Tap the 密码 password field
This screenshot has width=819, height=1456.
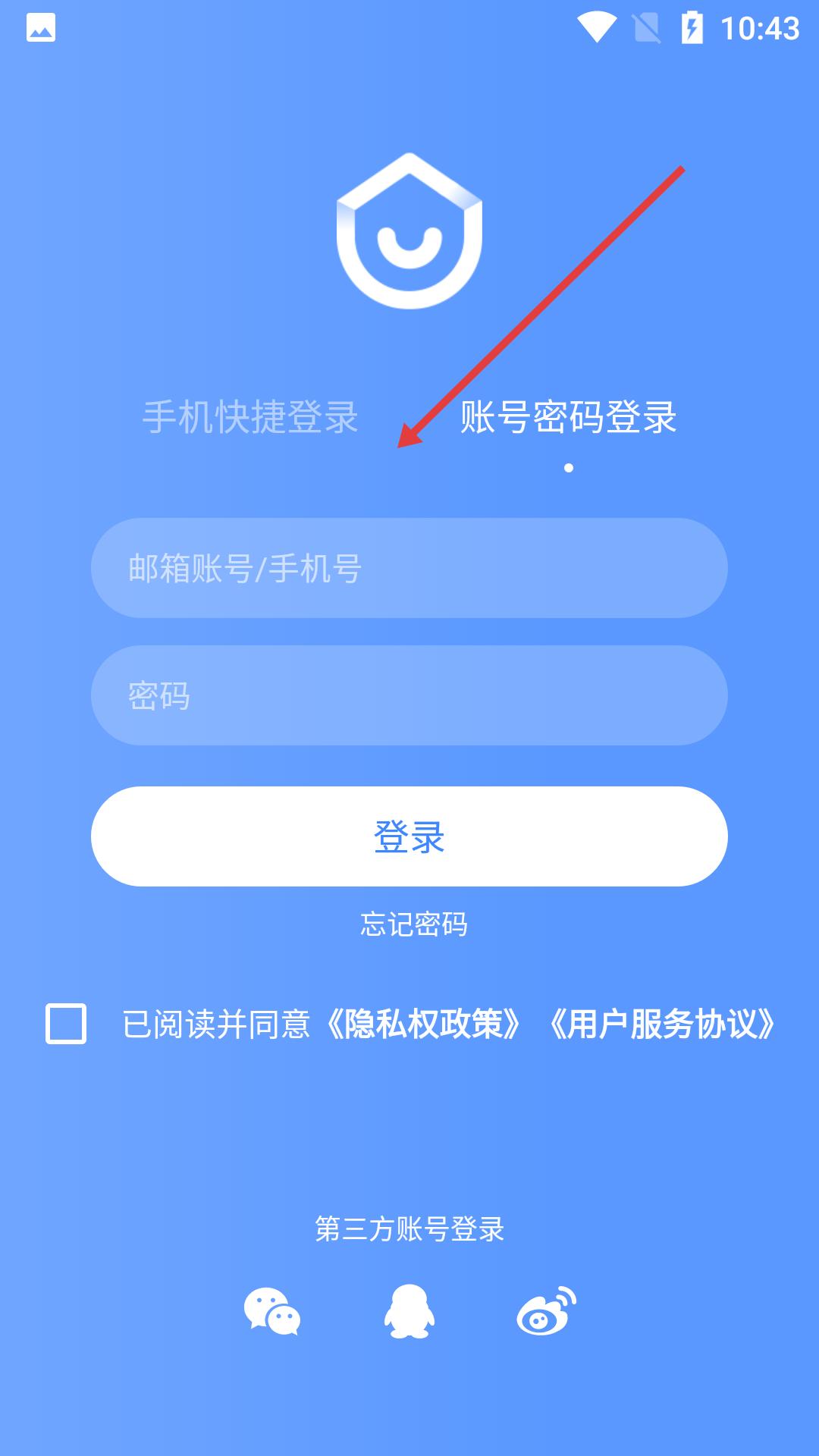(409, 695)
